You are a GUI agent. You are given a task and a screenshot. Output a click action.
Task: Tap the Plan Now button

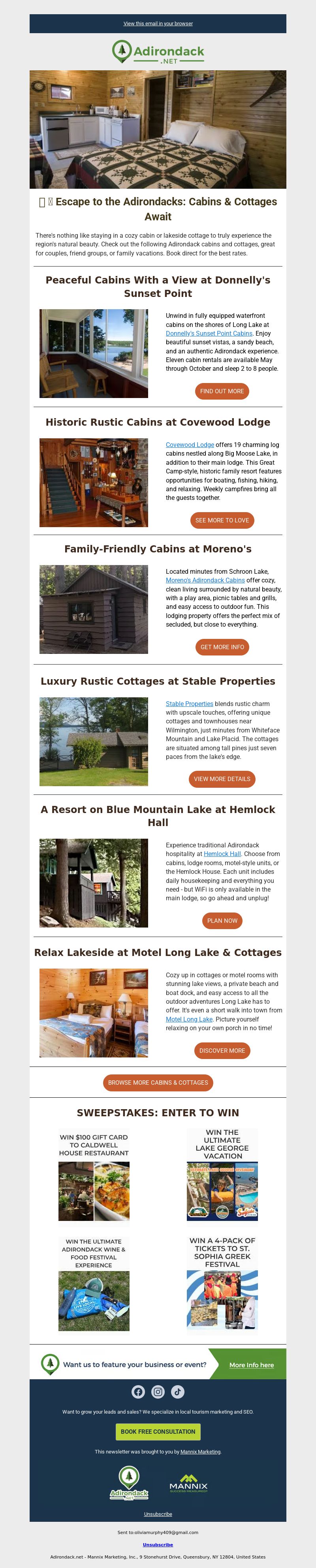pyautogui.click(x=222, y=920)
